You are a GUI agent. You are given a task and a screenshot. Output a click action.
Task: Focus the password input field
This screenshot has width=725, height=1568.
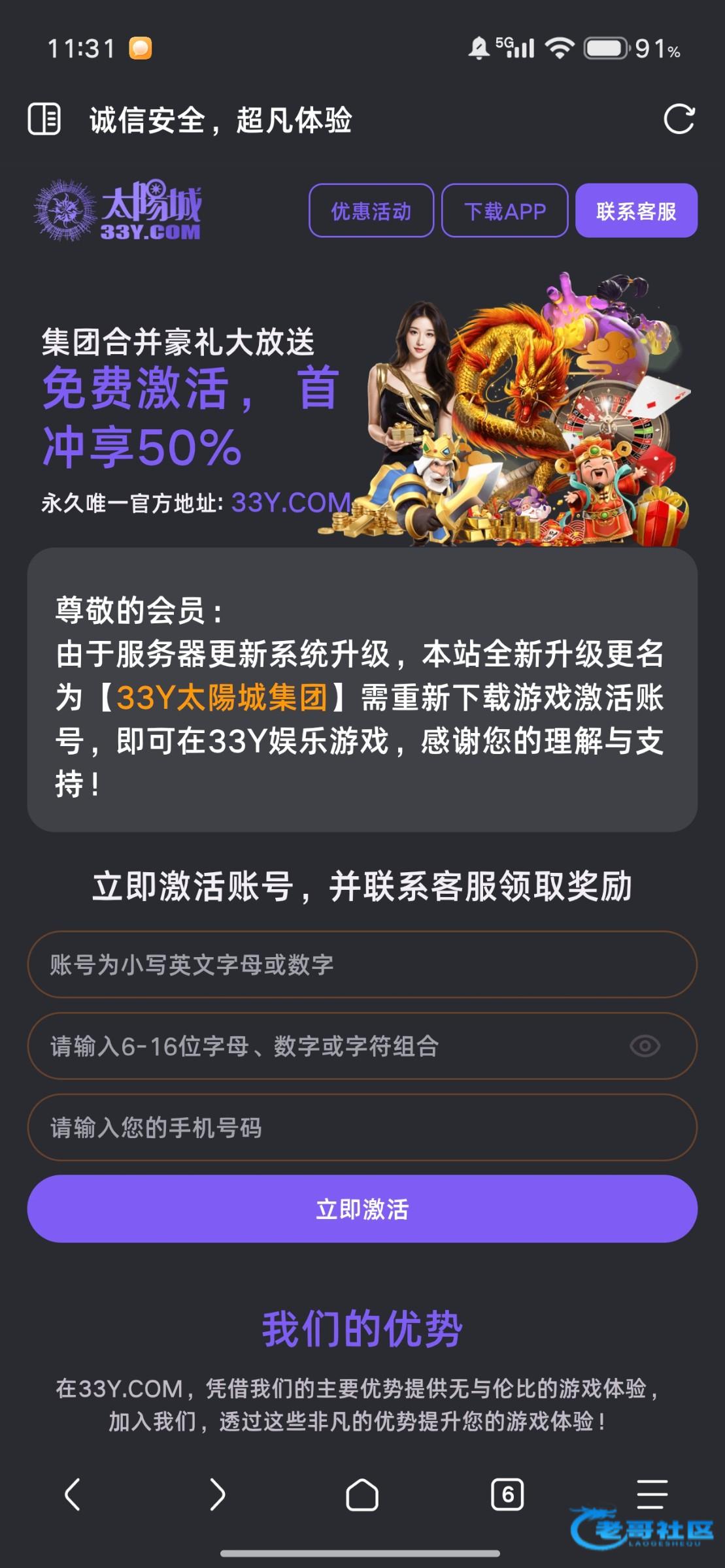[327, 1046]
